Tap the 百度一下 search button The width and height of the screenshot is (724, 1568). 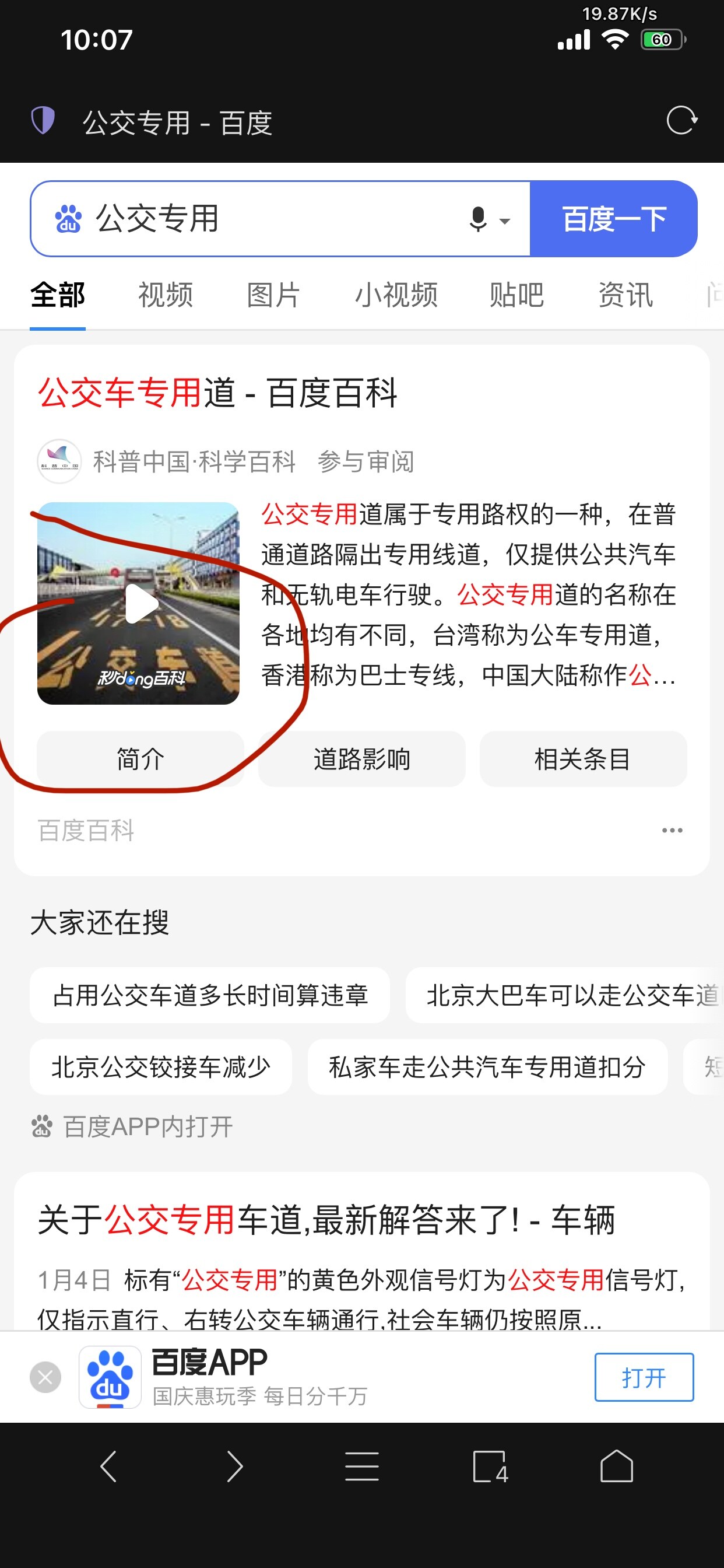pos(613,219)
